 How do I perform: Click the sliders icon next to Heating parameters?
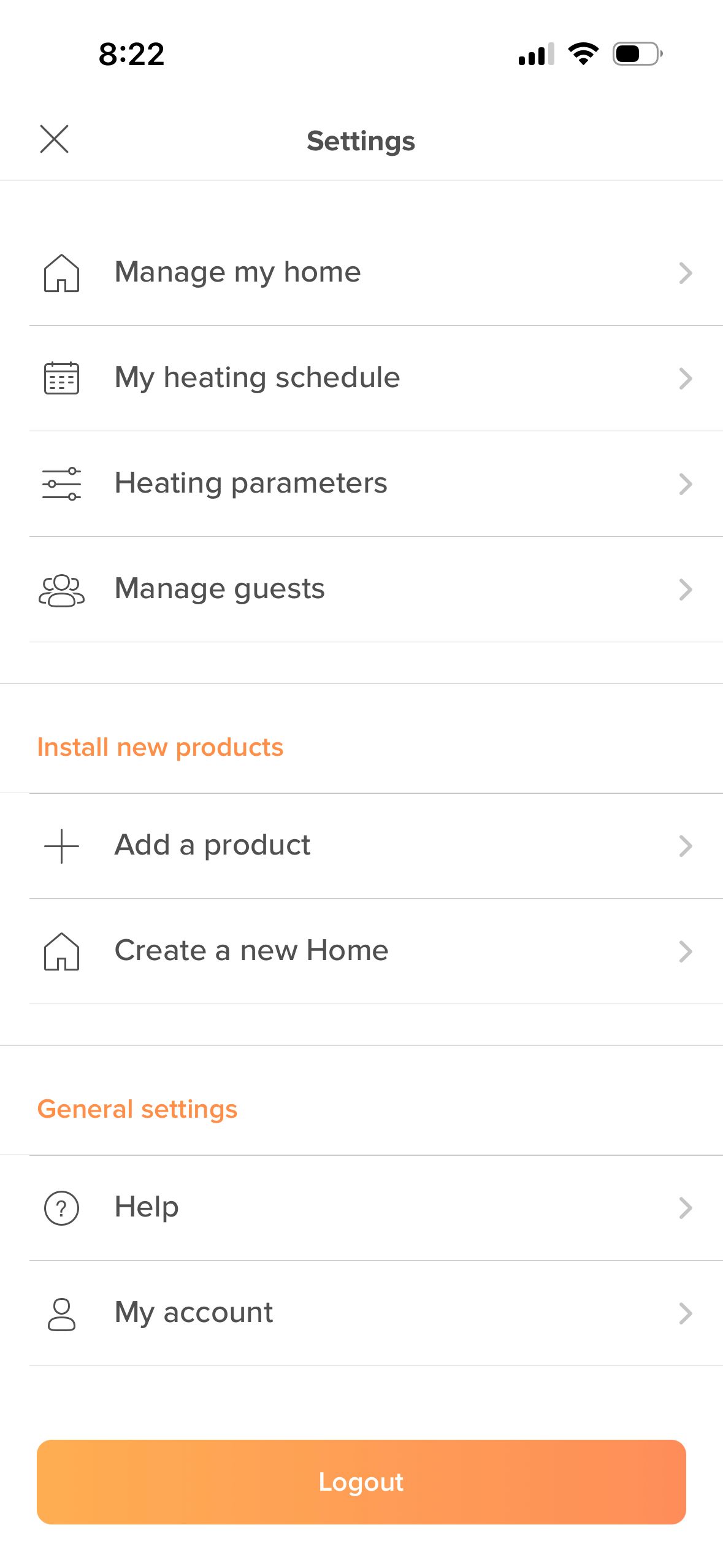[60, 484]
